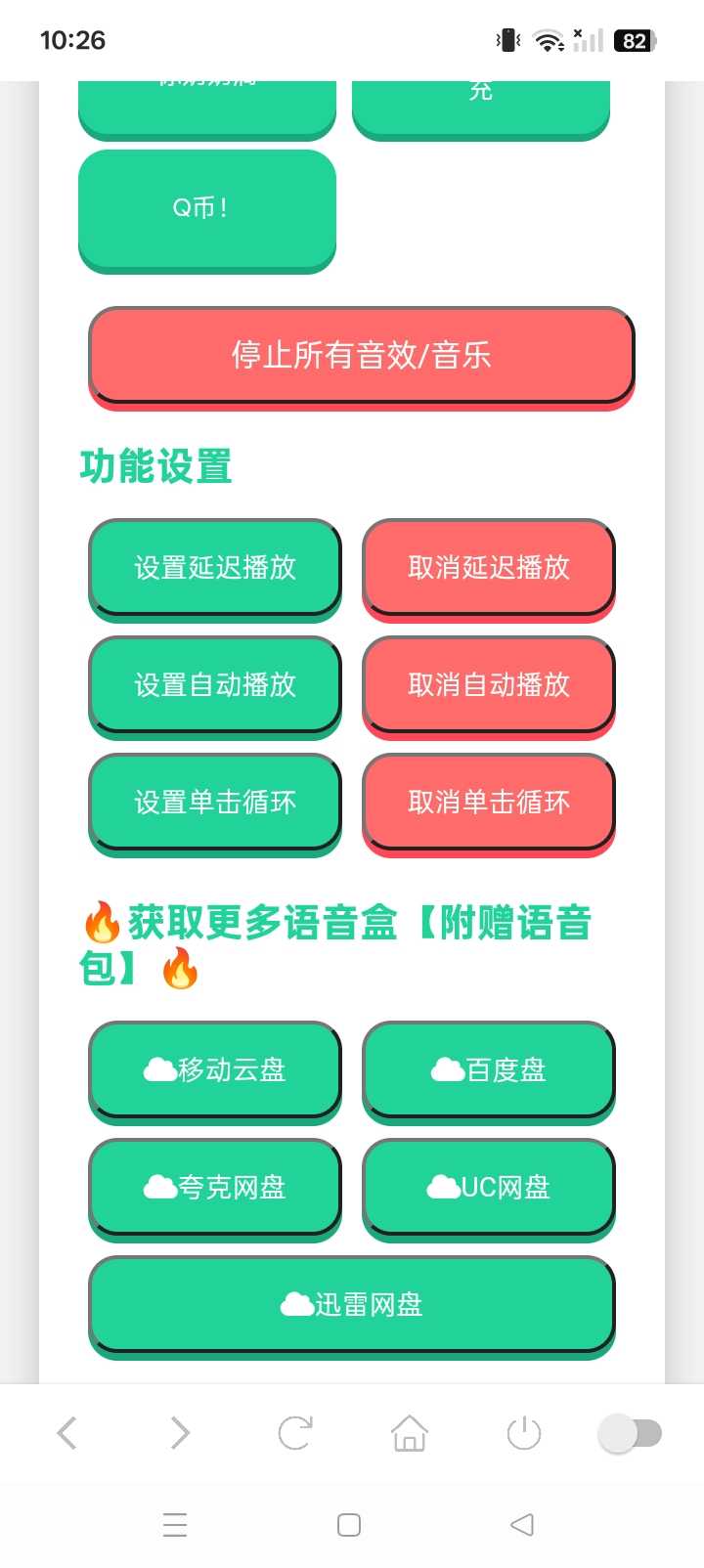Open recent apps from navigation bar
Screen dimensions: 704x1568
tap(175, 1525)
